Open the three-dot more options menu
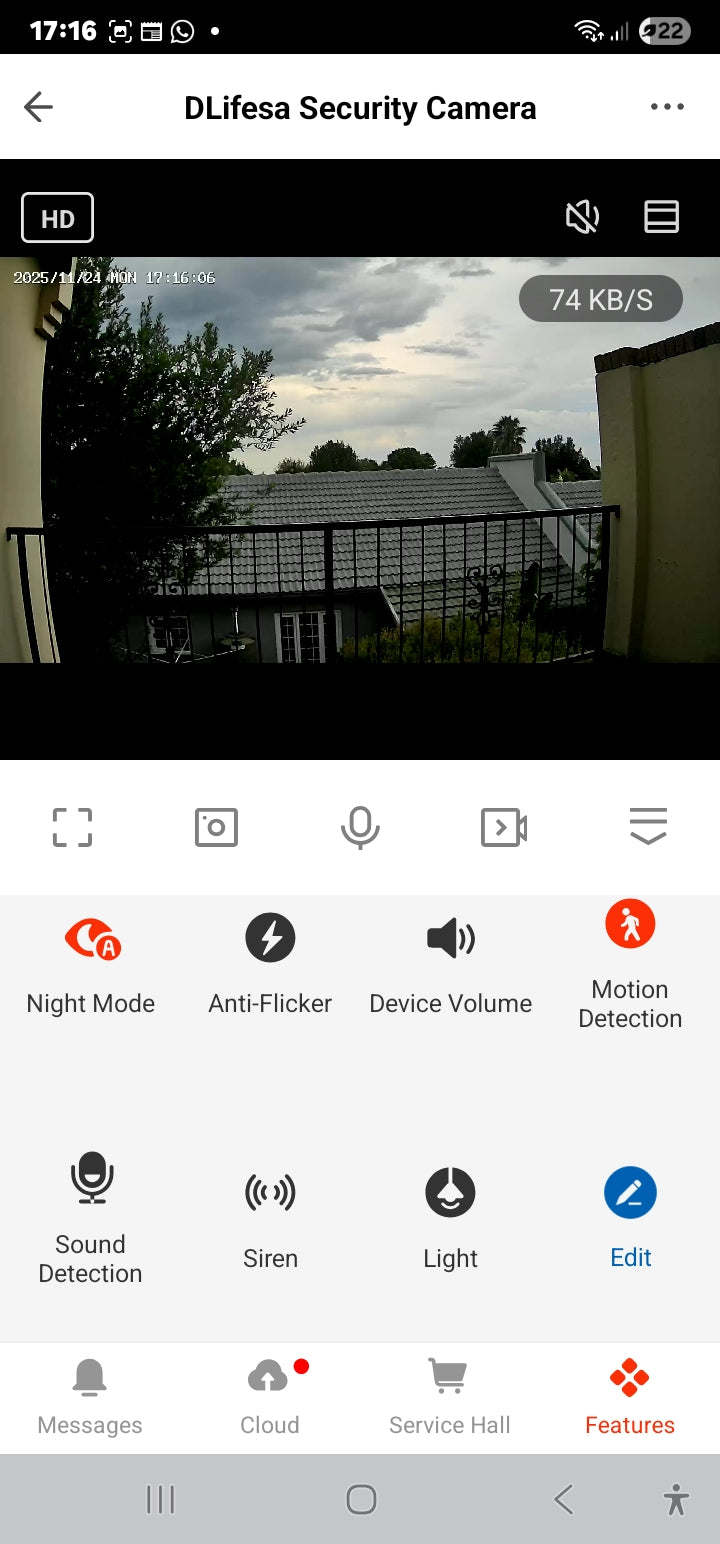Viewport: 720px width, 1544px height. tap(666, 107)
